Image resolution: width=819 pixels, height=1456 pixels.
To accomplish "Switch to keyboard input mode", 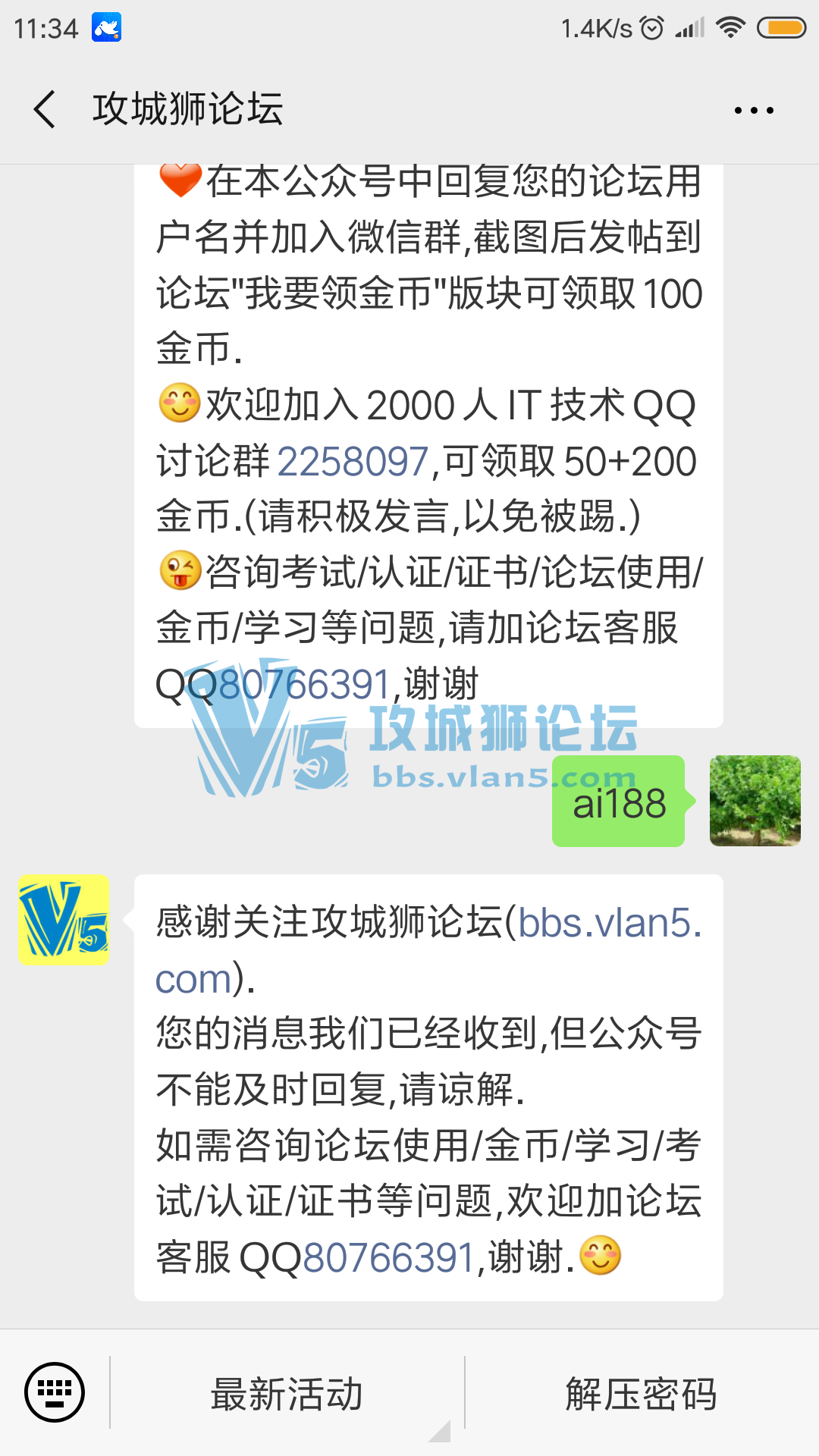I will click(55, 1392).
